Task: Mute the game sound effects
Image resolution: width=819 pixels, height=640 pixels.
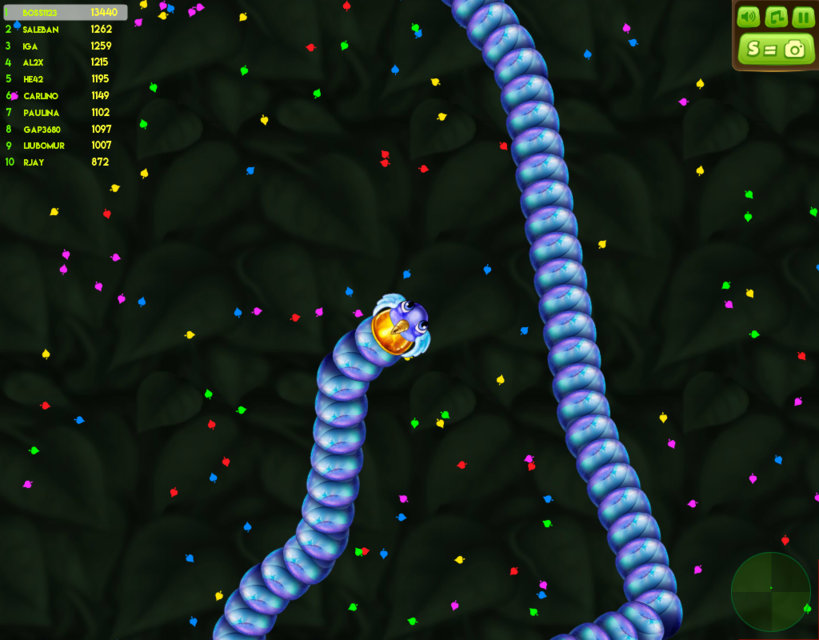Action: pos(748,17)
